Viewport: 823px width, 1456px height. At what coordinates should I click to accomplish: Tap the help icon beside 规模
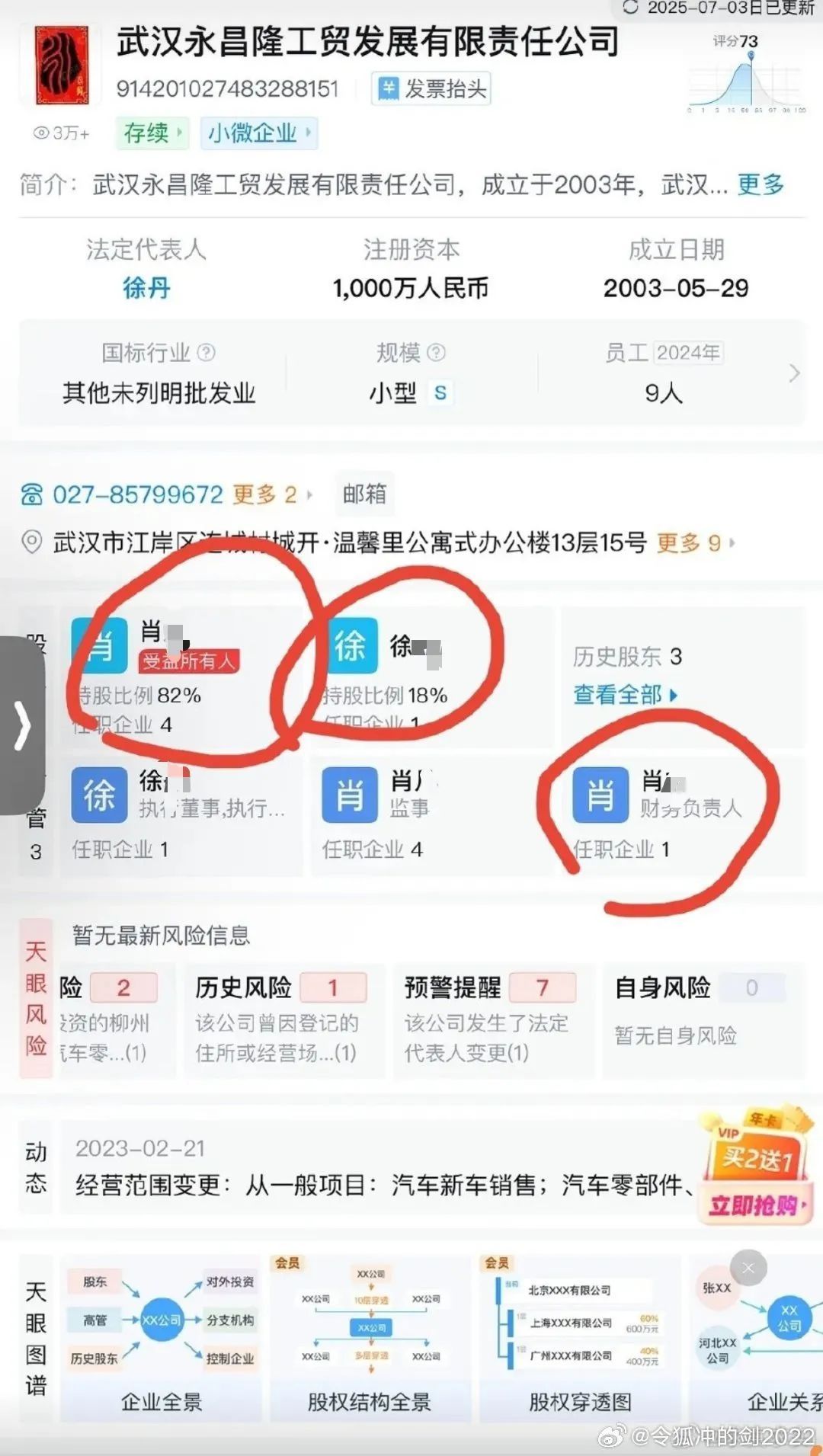pyautogui.click(x=436, y=353)
